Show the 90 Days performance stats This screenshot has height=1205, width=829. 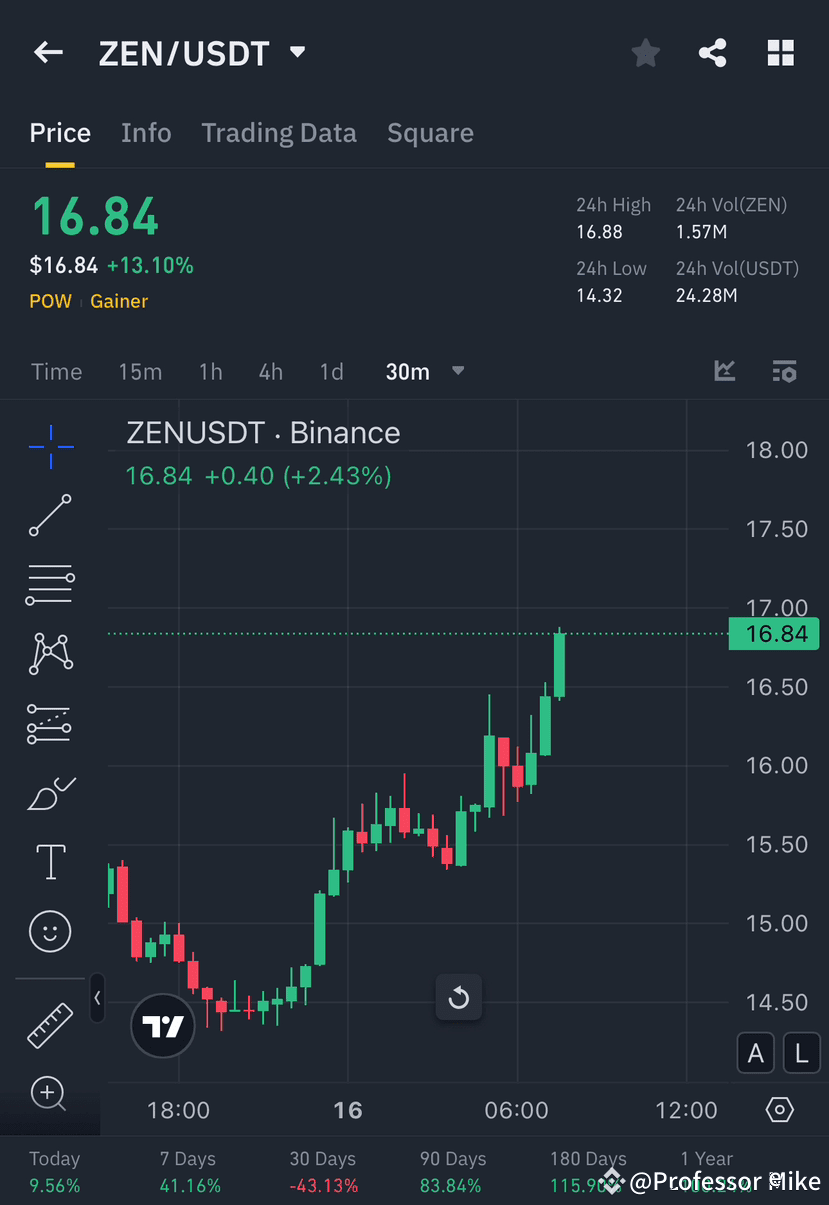[x=452, y=1170]
